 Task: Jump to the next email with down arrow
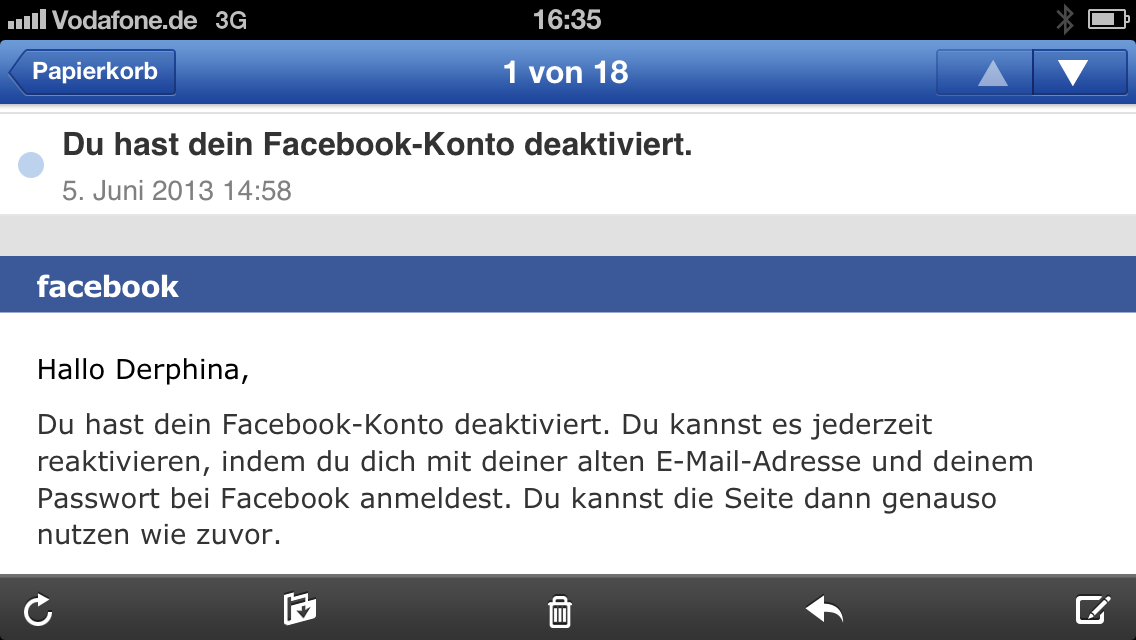coord(1073,73)
